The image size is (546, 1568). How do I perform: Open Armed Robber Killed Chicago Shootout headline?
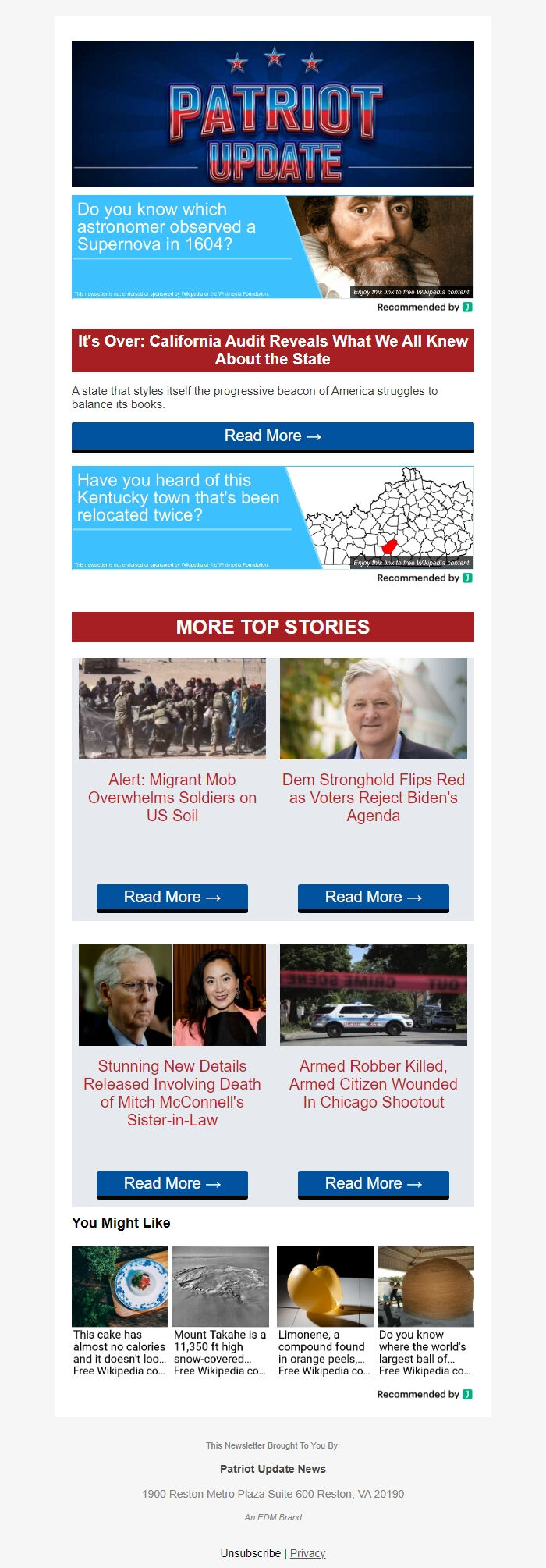click(373, 1083)
